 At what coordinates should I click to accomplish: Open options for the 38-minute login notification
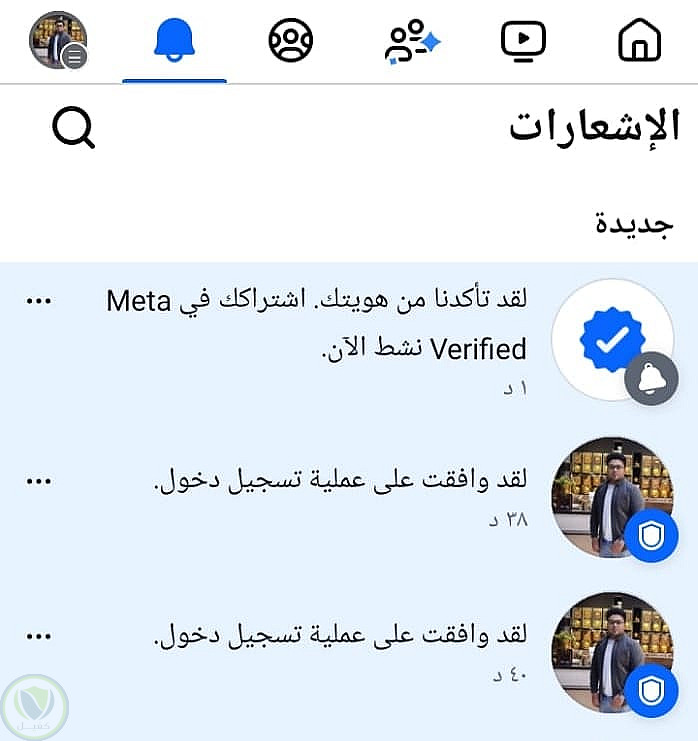coord(38,482)
